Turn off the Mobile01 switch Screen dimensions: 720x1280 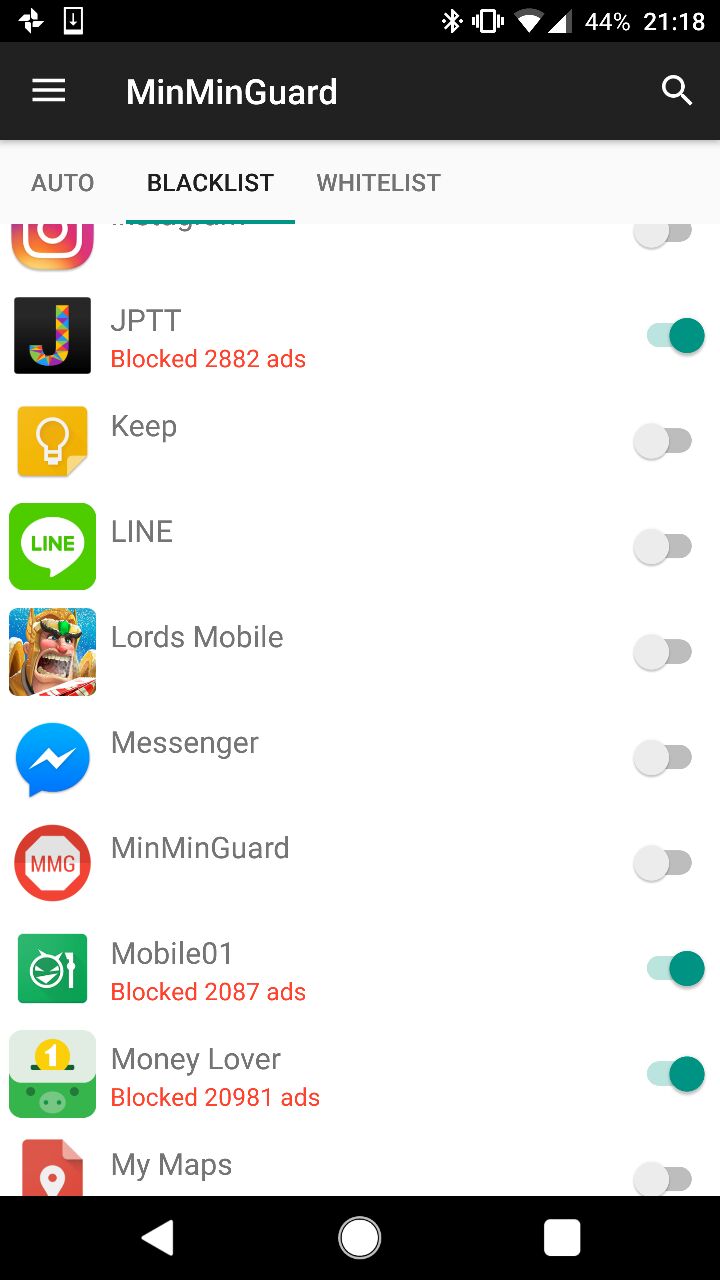tap(675, 969)
